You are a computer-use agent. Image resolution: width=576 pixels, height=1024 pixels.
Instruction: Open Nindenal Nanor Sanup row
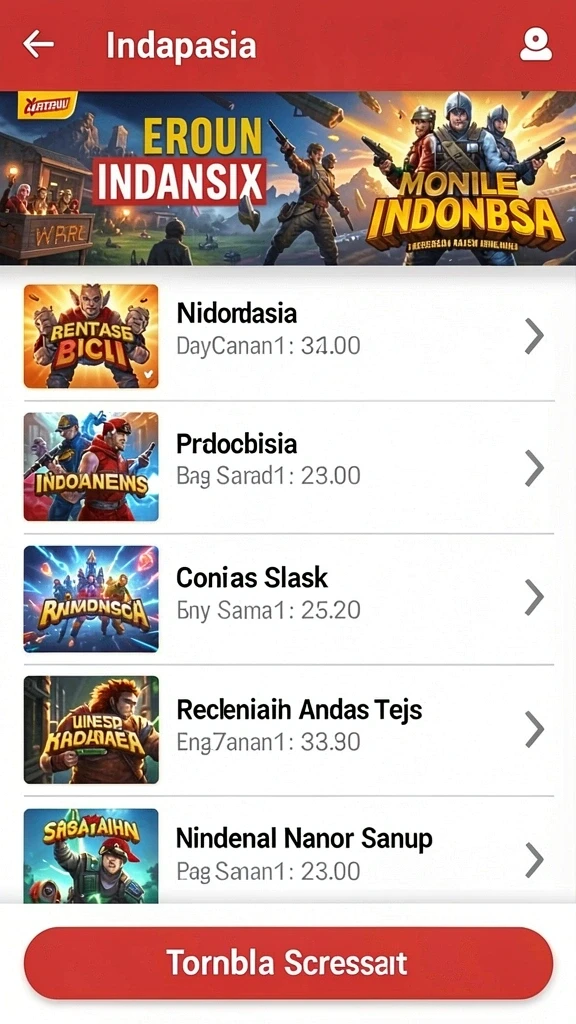(288, 852)
